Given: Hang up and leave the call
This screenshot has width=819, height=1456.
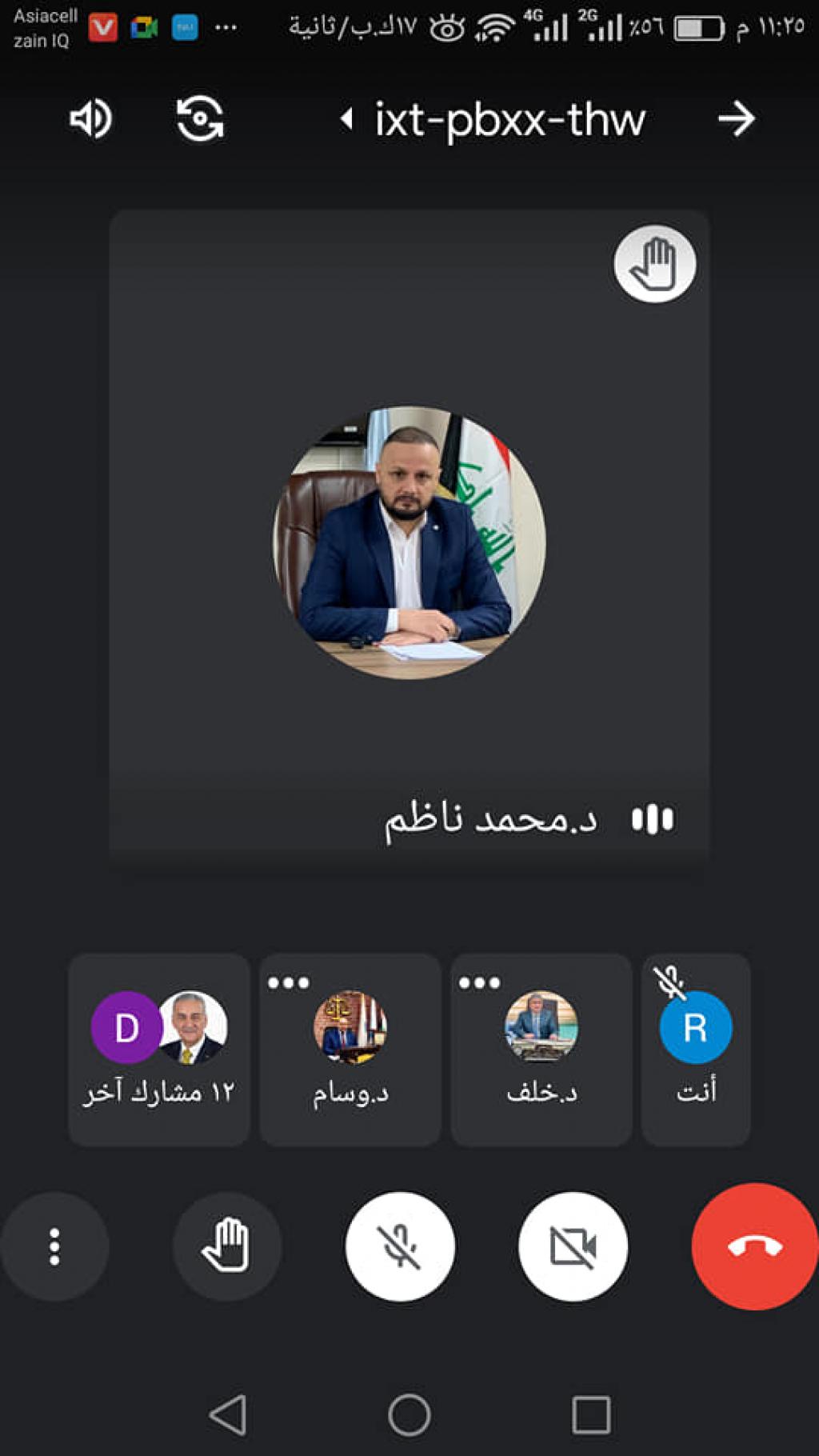Looking at the screenshot, I should tap(754, 1246).
